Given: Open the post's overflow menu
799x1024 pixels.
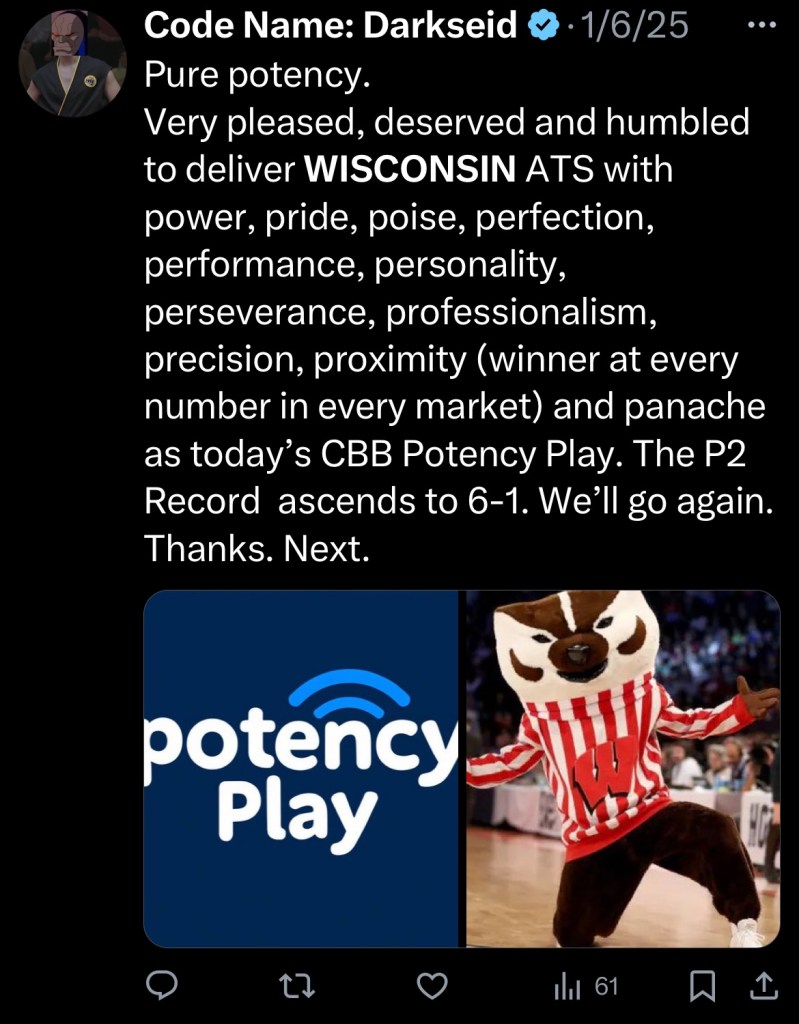Looking at the screenshot, I should tap(761, 24).
